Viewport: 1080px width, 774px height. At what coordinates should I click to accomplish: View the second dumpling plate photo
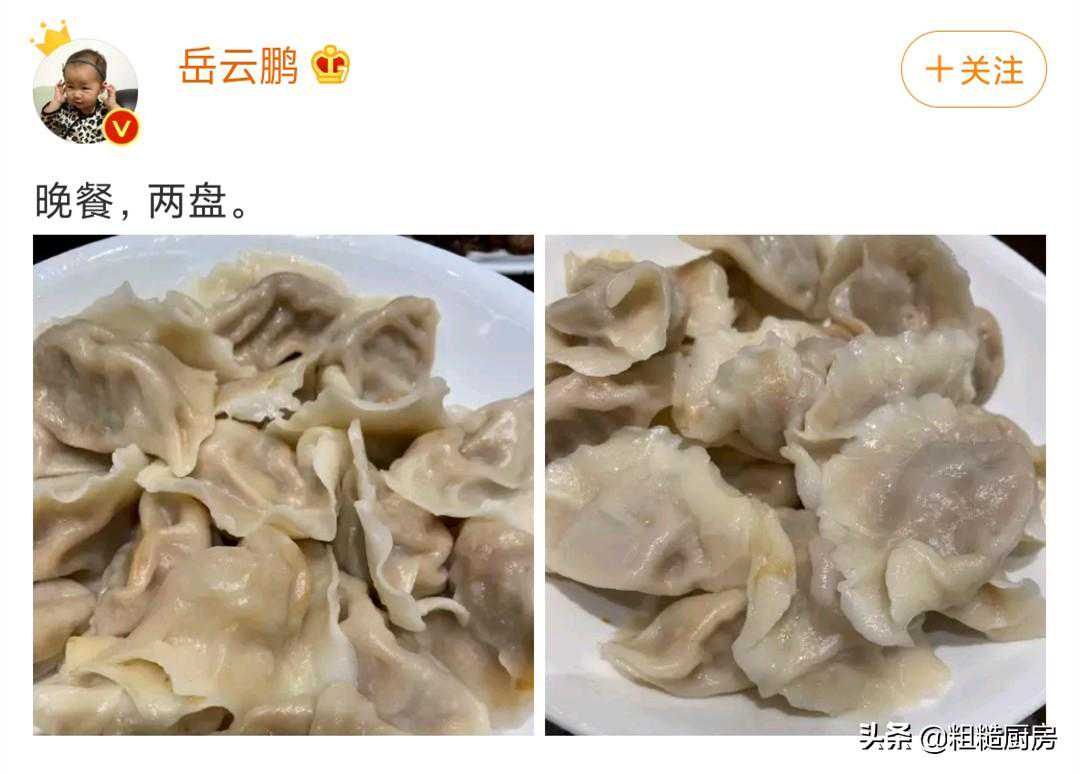click(795, 485)
